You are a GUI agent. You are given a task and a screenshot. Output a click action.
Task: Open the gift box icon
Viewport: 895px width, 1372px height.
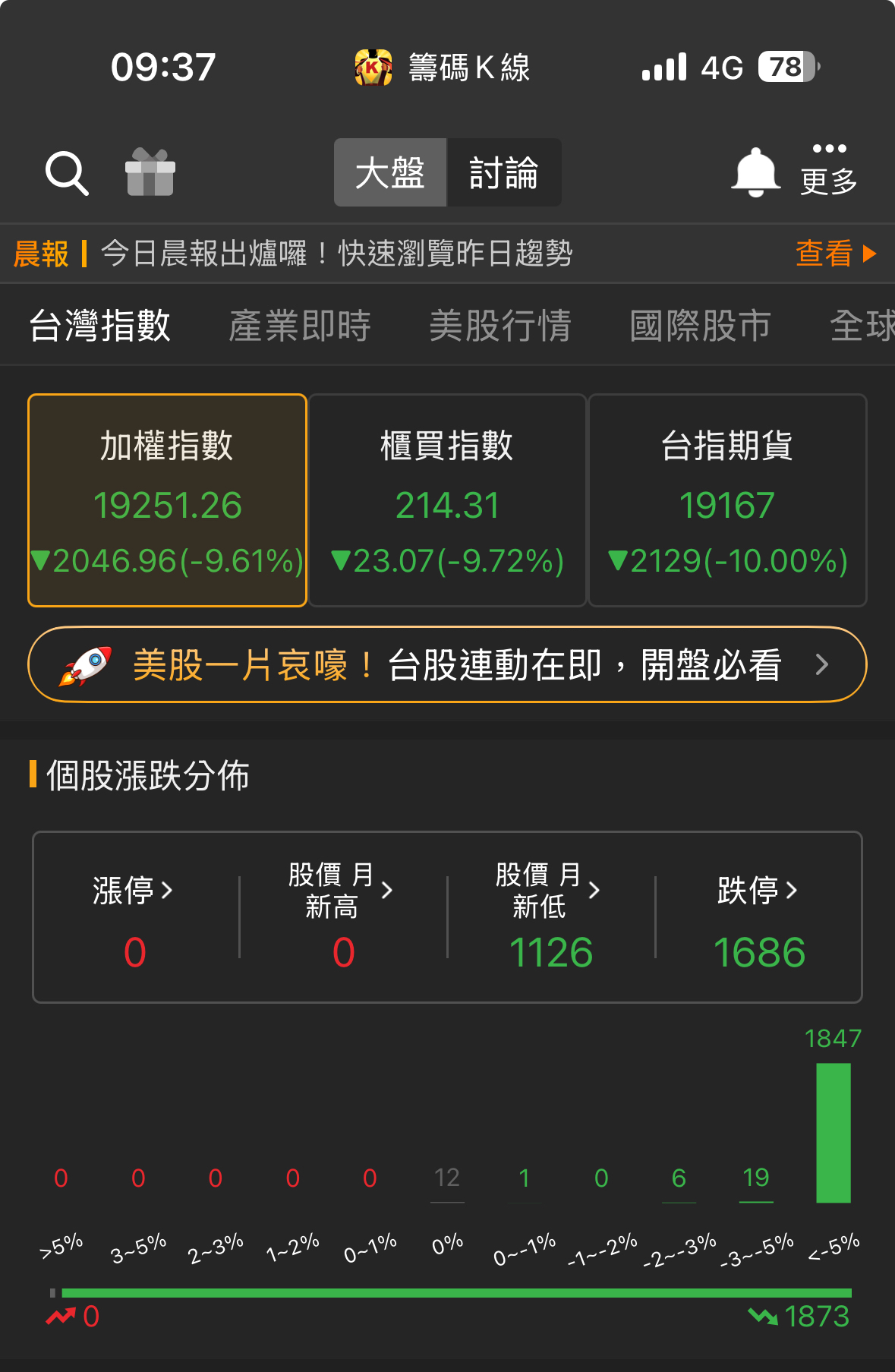(150, 172)
